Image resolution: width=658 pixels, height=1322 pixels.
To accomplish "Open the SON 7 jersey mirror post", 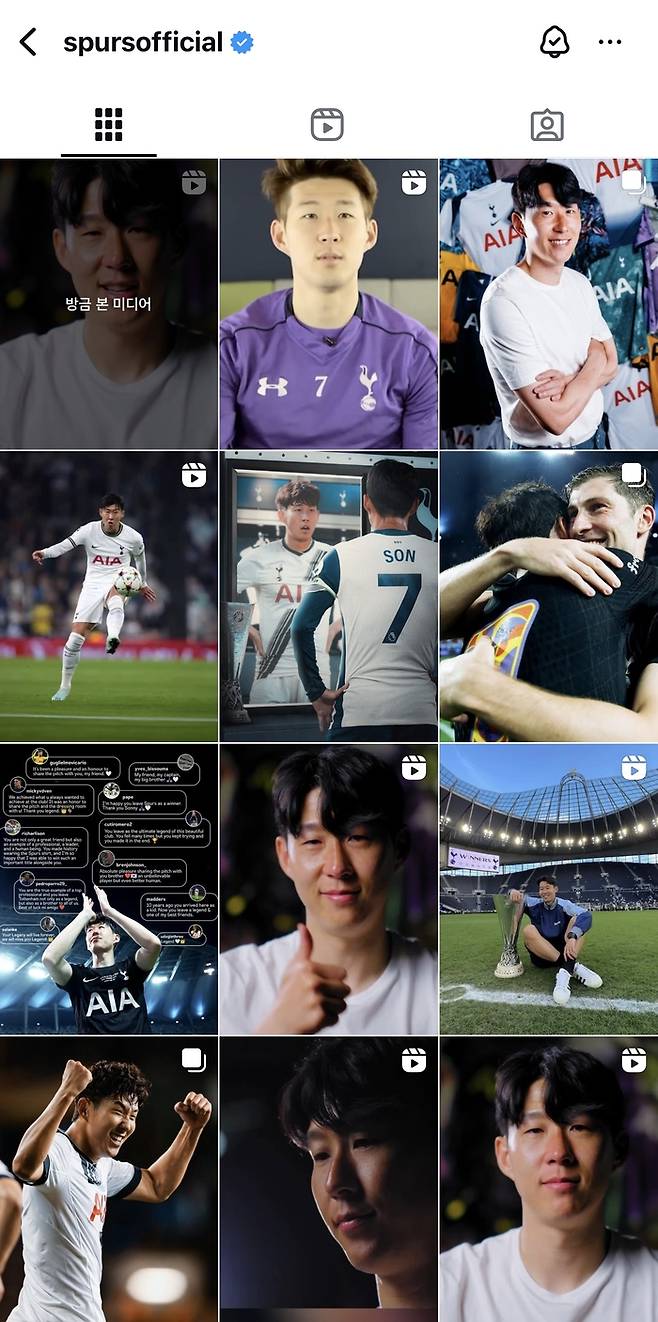I will point(328,596).
